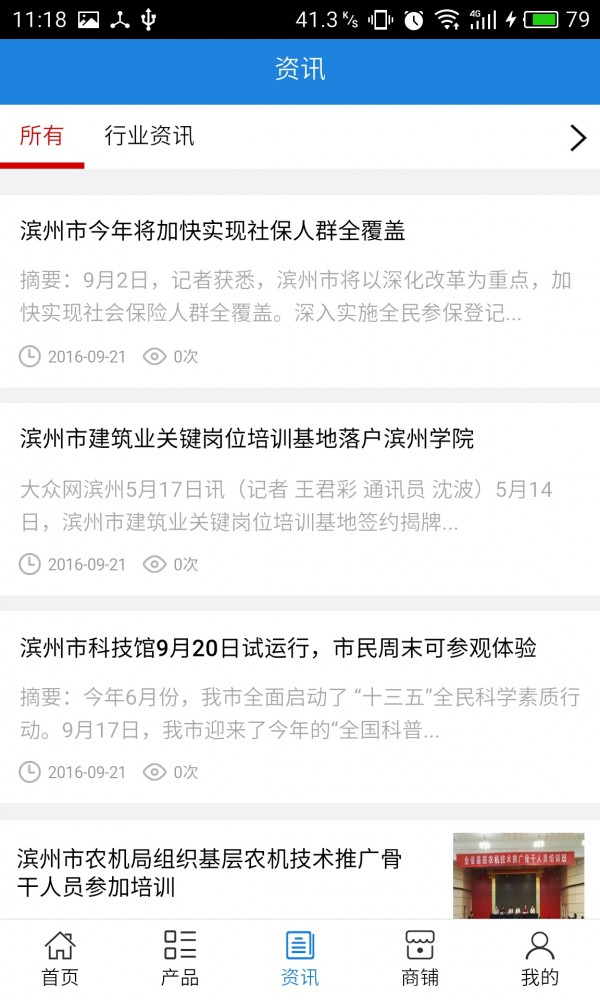Image resolution: width=600 pixels, height=1000 pixels.
Task: Expand more categories with the right arrow
Action: tap(577, 138)
